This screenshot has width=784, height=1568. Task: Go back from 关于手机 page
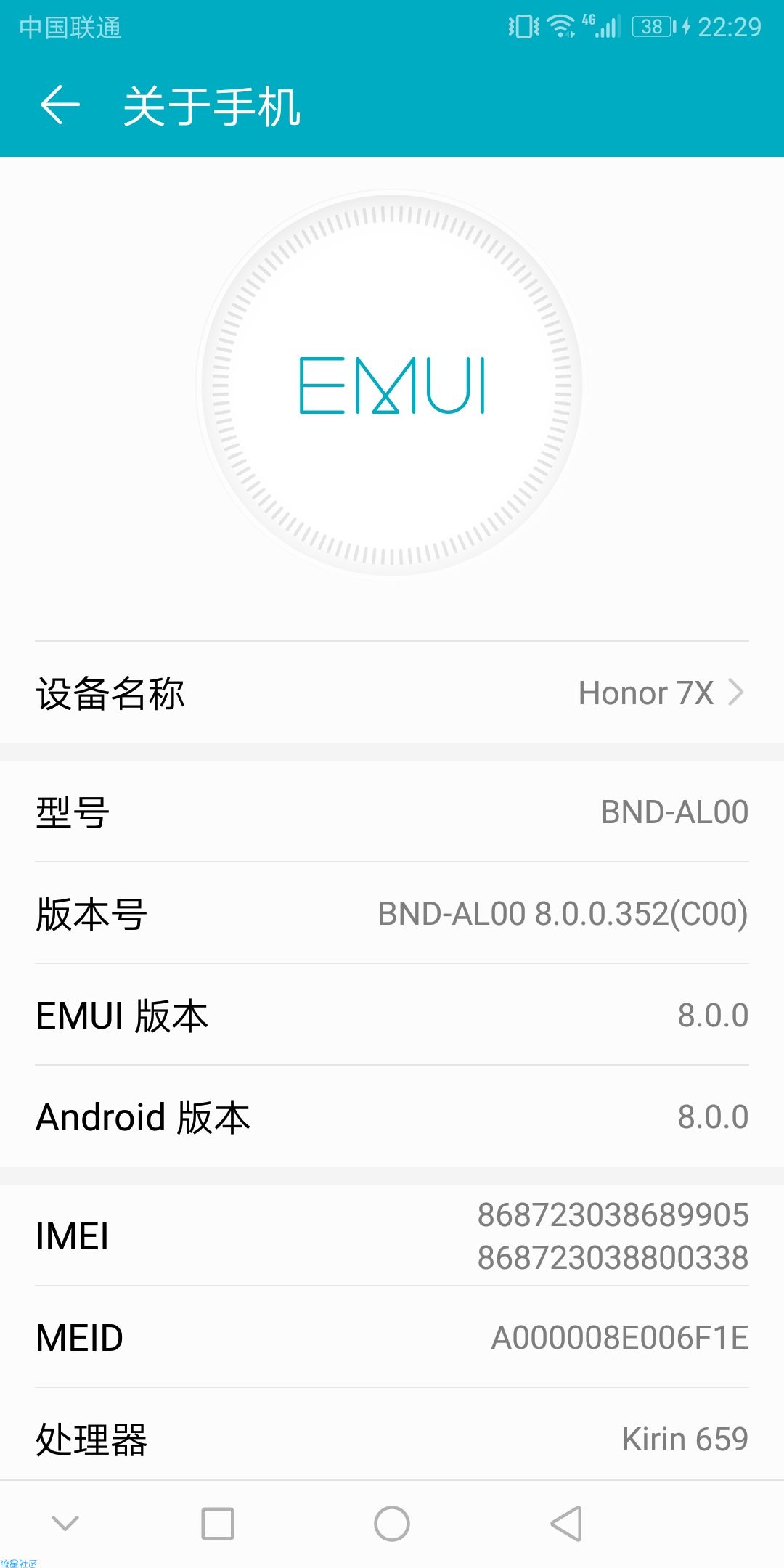[x=60, y=105]
